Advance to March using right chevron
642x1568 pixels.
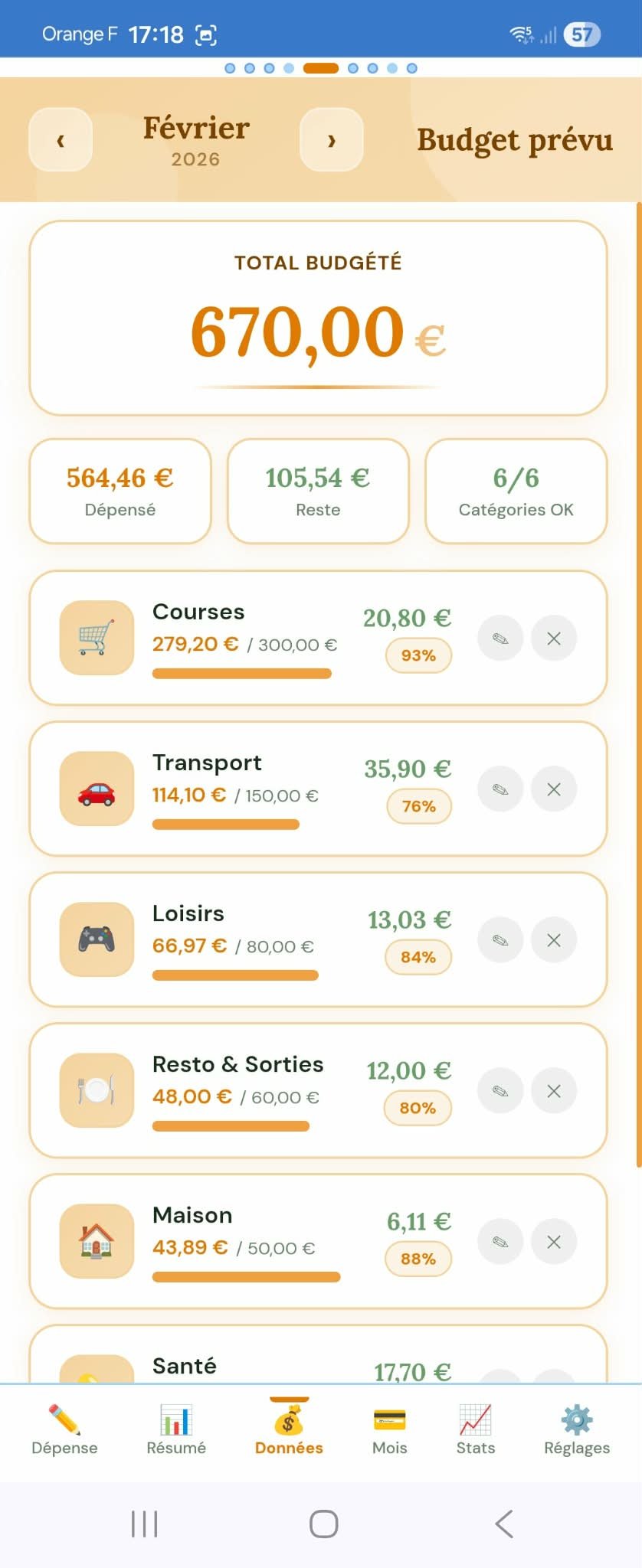click(332, 140)
